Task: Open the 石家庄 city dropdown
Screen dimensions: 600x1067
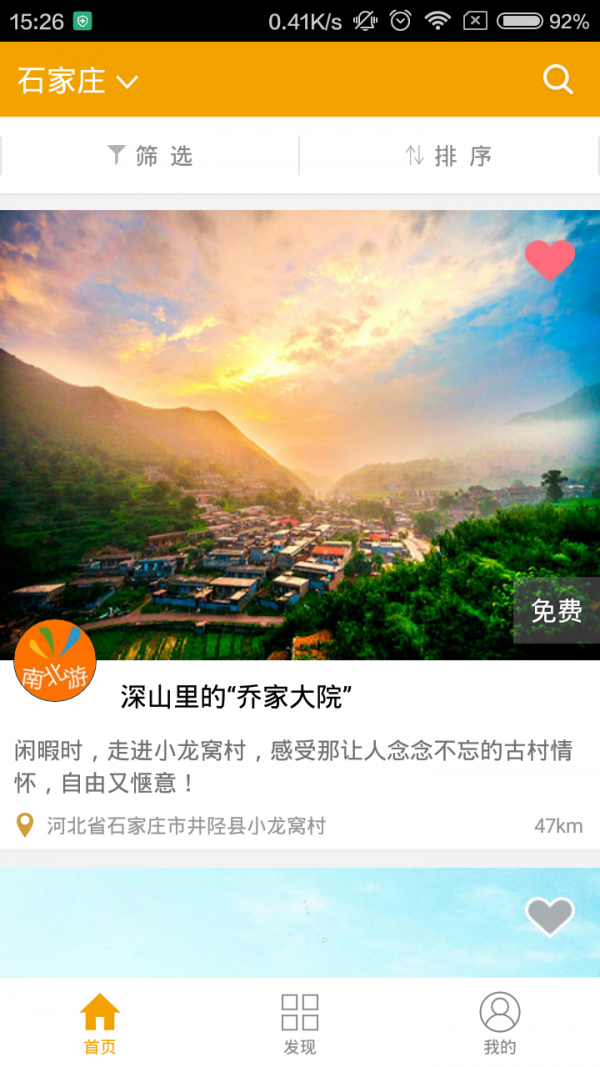Action: [x=77, y=81]
